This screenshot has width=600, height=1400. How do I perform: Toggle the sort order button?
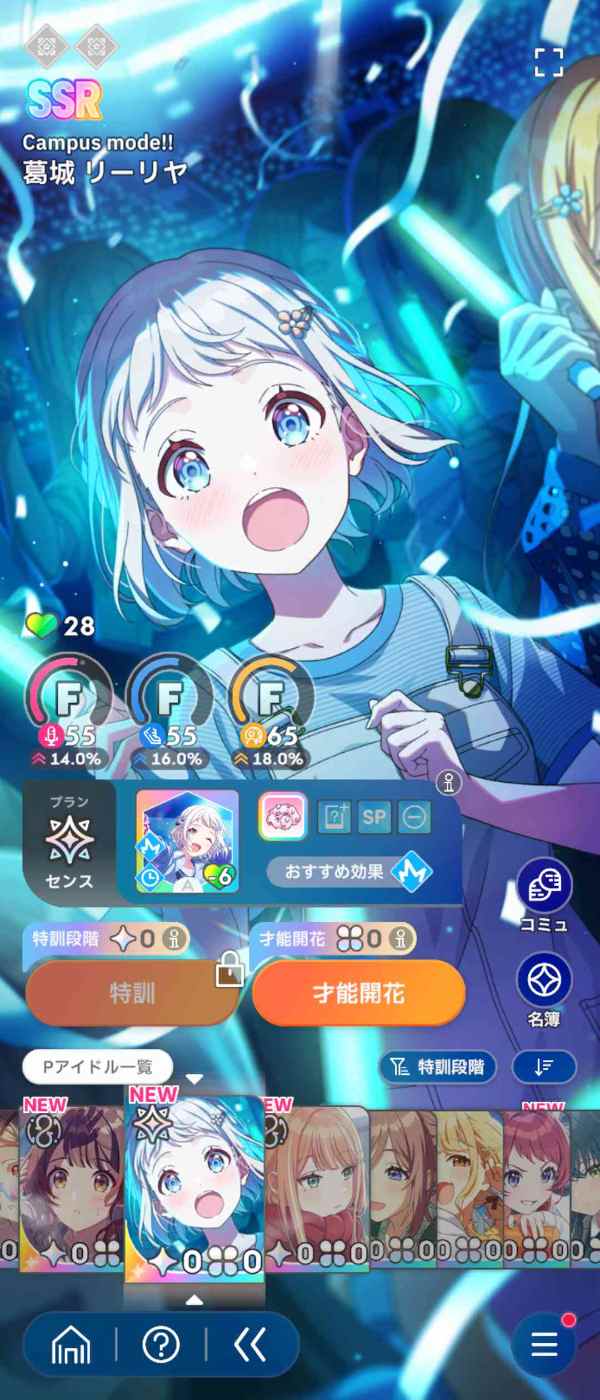544,1067
